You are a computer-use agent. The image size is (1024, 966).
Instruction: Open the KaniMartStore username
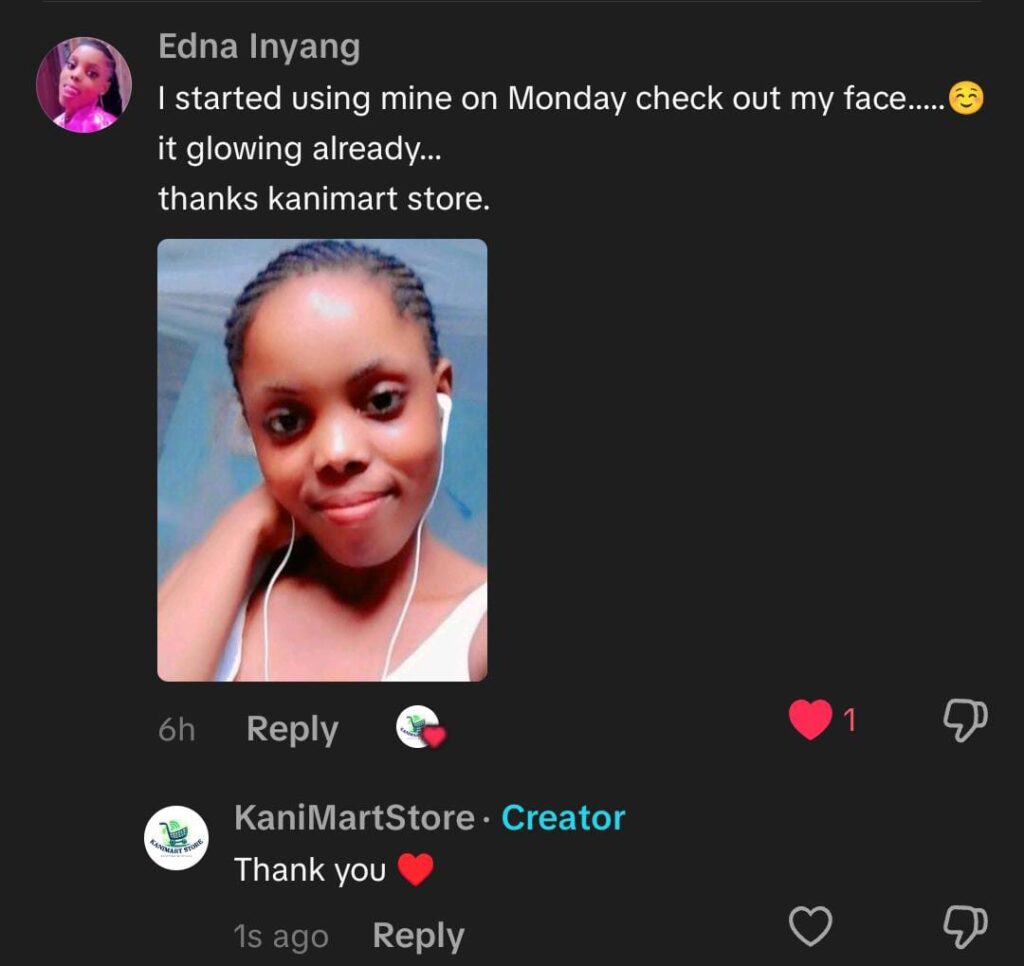354,818
